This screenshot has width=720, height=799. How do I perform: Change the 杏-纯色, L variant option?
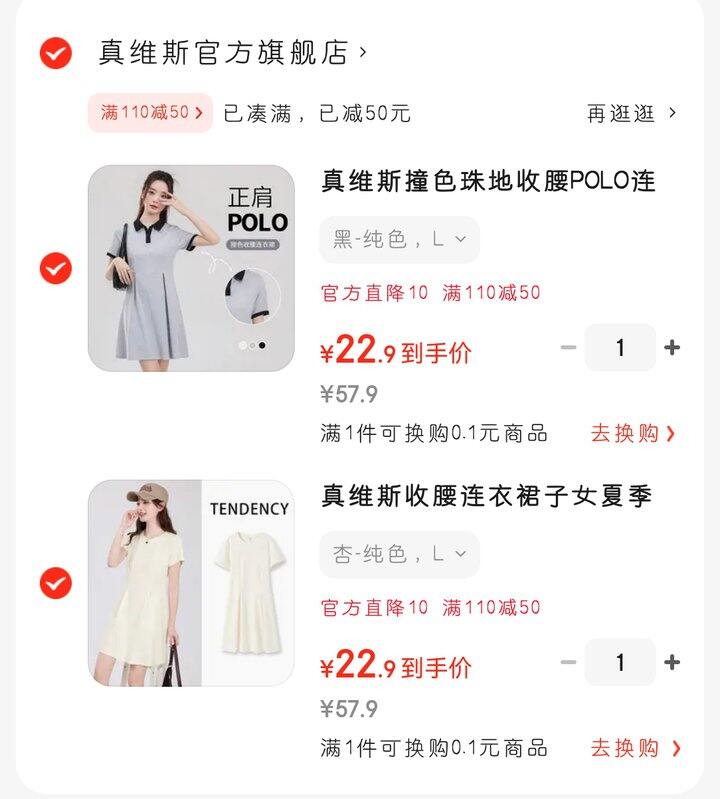click(399, 554)
